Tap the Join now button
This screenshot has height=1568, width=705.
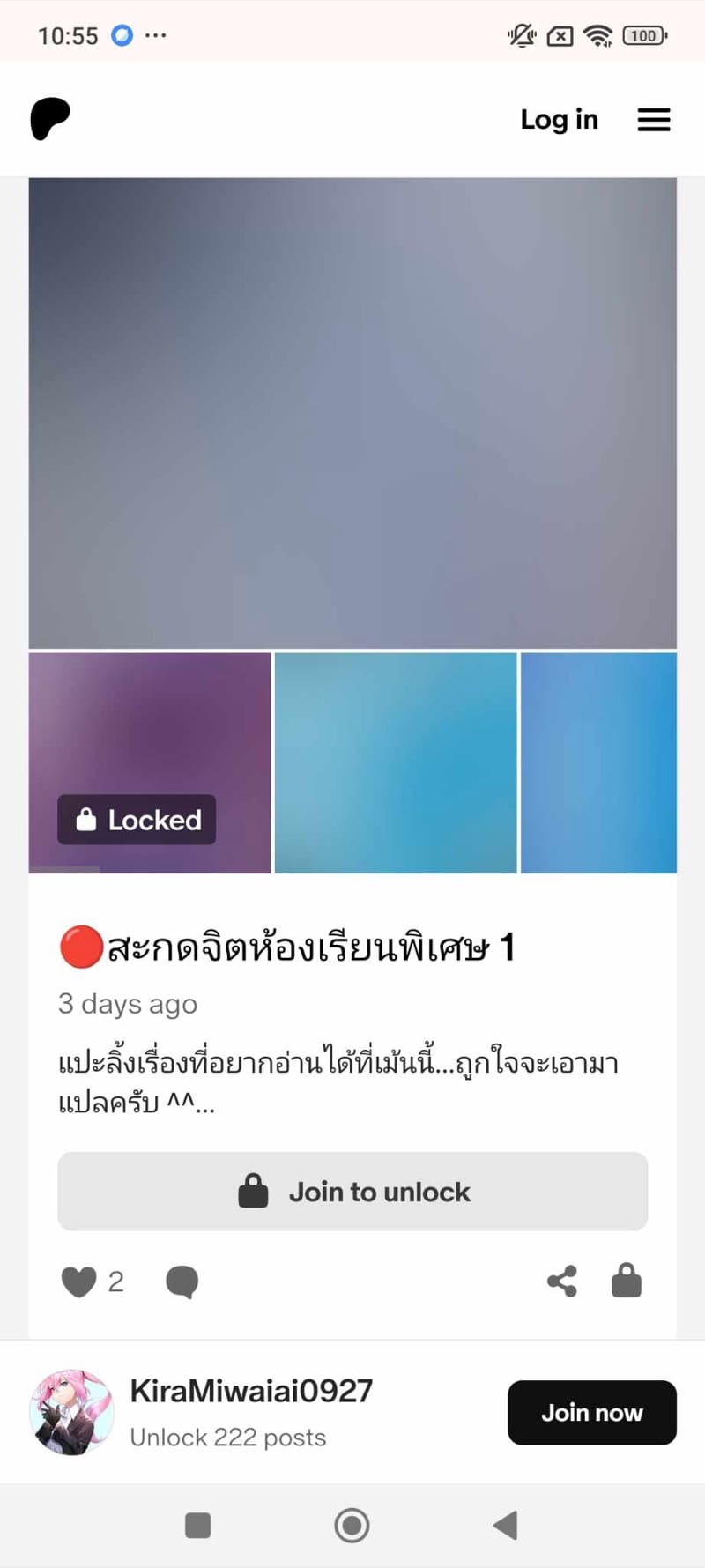591,1412
